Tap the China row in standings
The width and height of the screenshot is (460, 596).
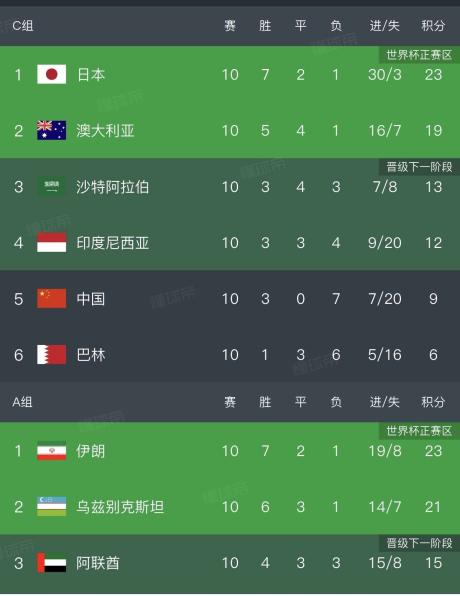[x=230, y=299]
